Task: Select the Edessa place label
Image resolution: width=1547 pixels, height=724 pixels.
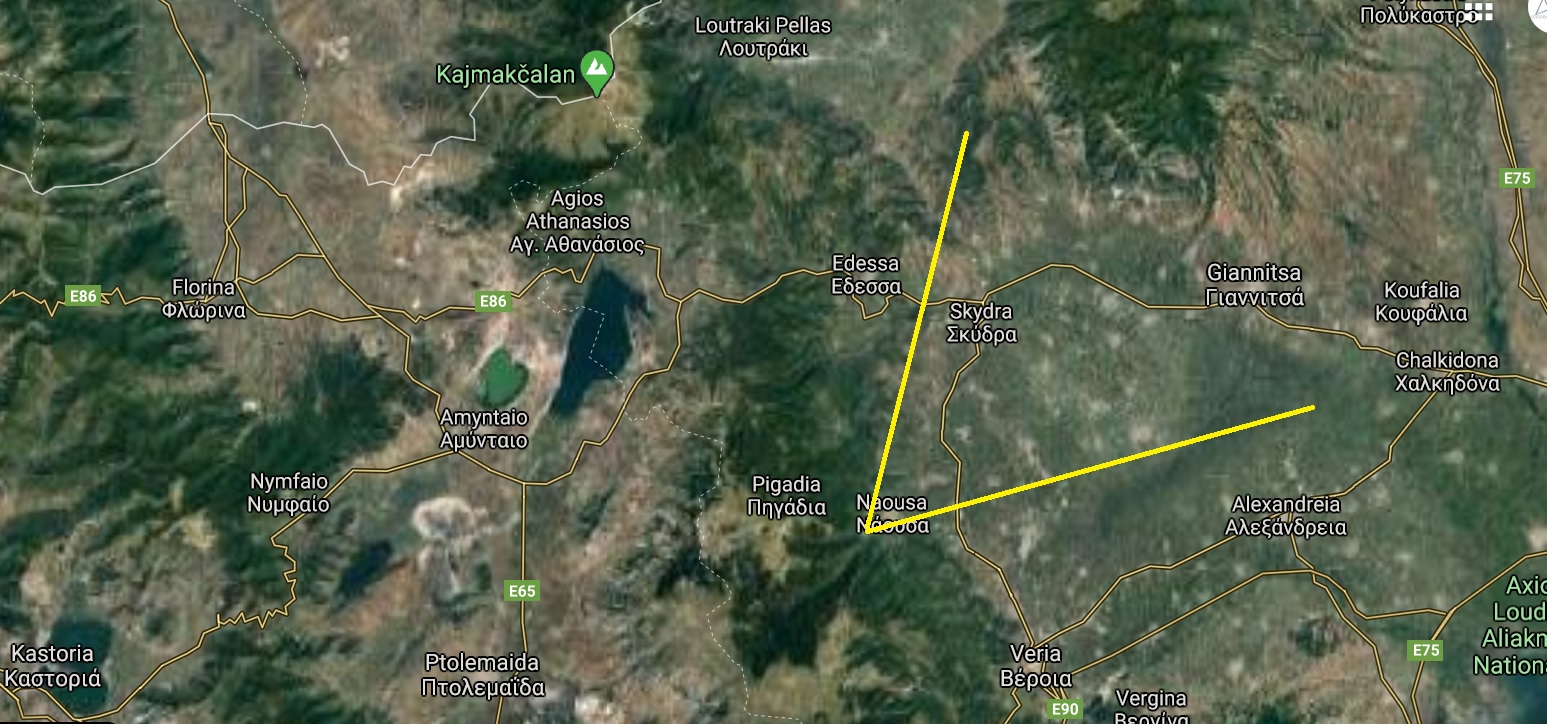Action: tap(866, 274)
